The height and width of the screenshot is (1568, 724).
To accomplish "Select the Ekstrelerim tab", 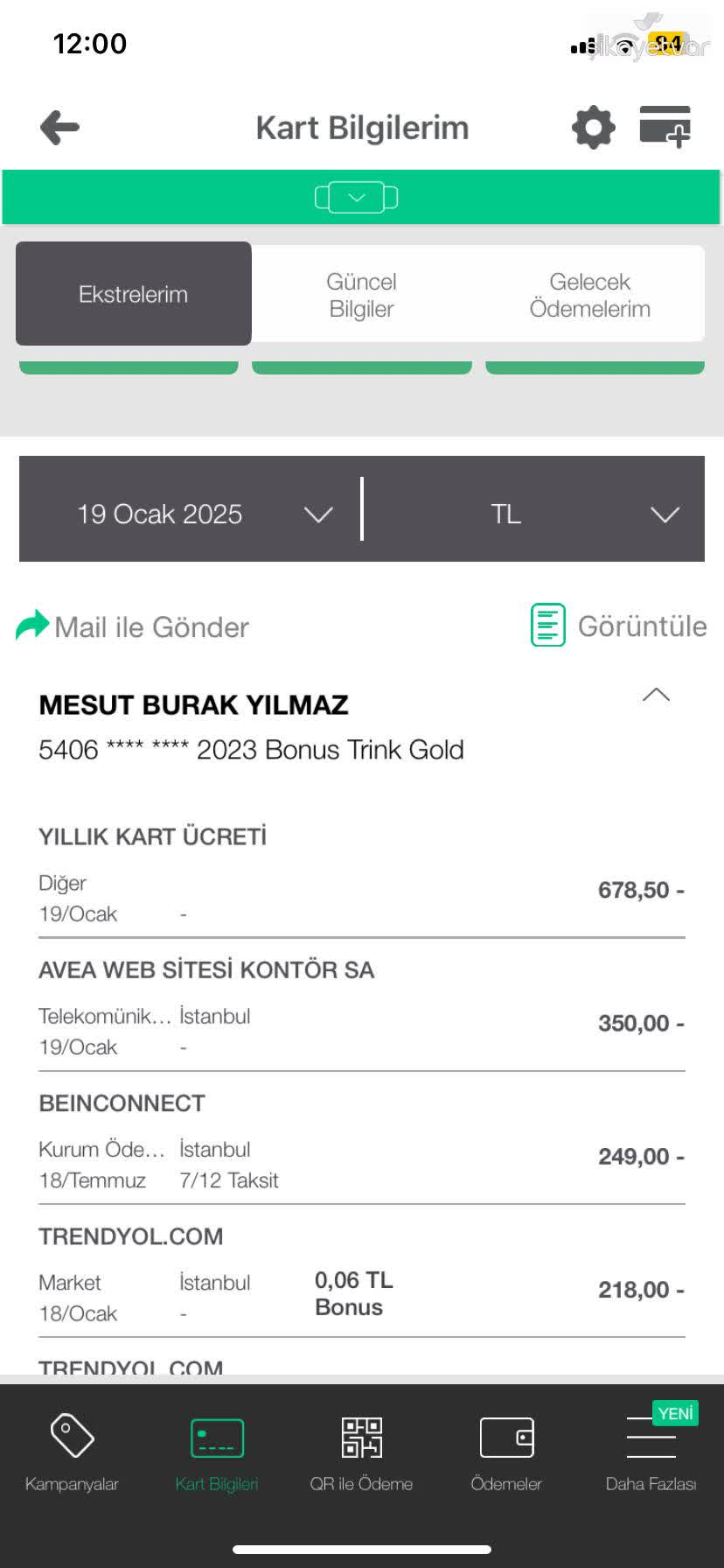I will (x=133, y=294).
